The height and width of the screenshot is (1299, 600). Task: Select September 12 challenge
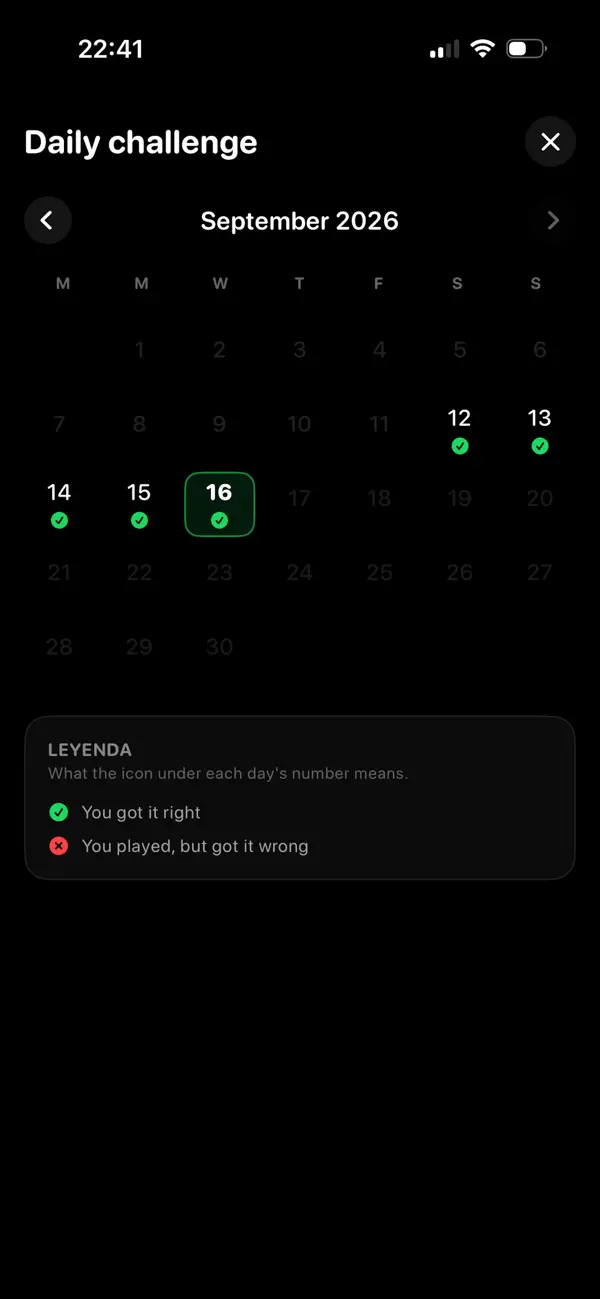coord(459,430)
